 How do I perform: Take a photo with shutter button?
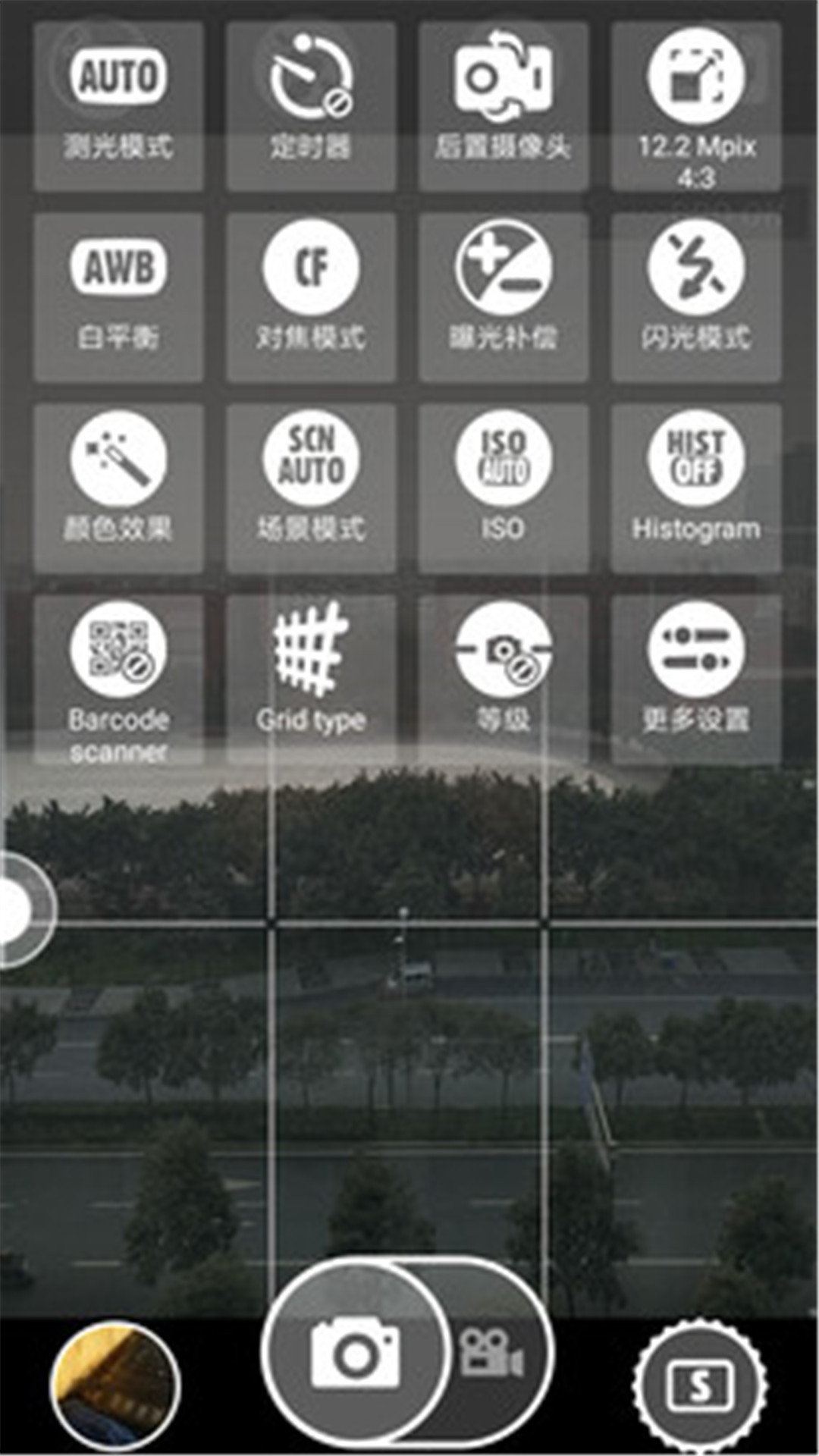(355, 1353)
